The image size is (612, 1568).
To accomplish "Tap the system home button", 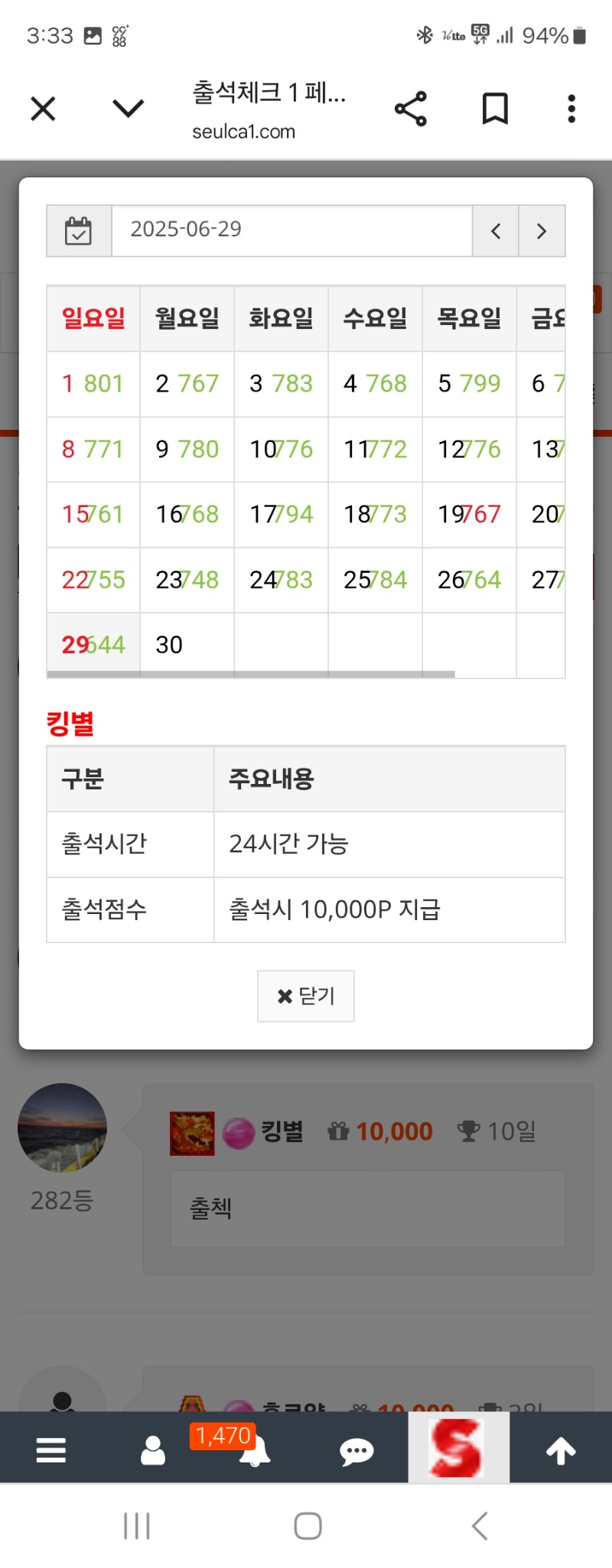I will 308,1525.
